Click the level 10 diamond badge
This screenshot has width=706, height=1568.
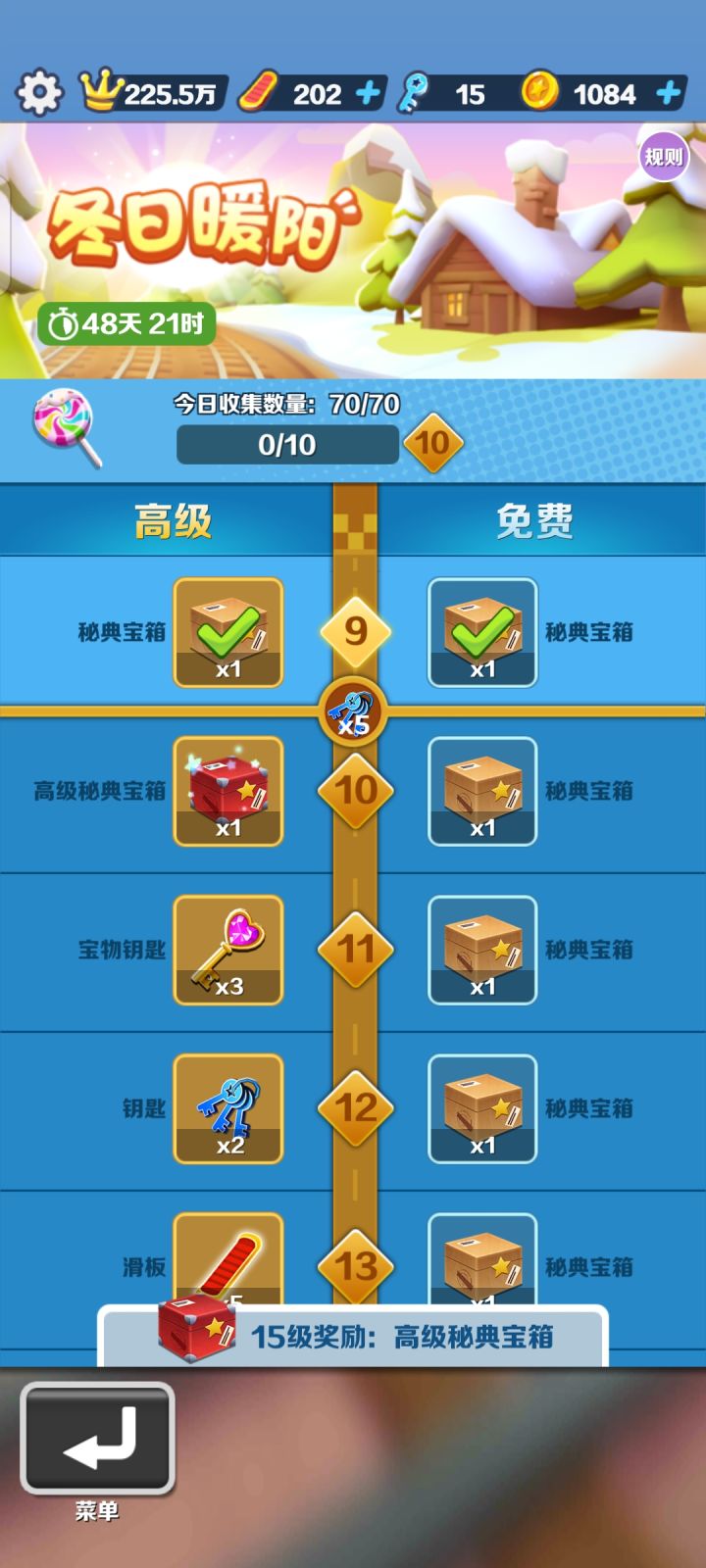(355, 791)
